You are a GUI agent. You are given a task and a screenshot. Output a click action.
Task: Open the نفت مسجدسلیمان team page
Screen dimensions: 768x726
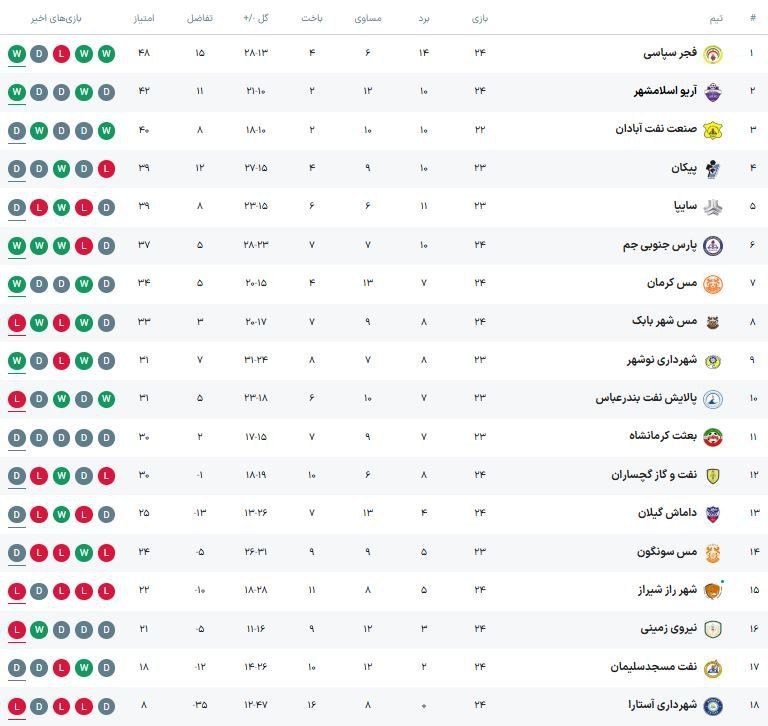coord(653,667)
